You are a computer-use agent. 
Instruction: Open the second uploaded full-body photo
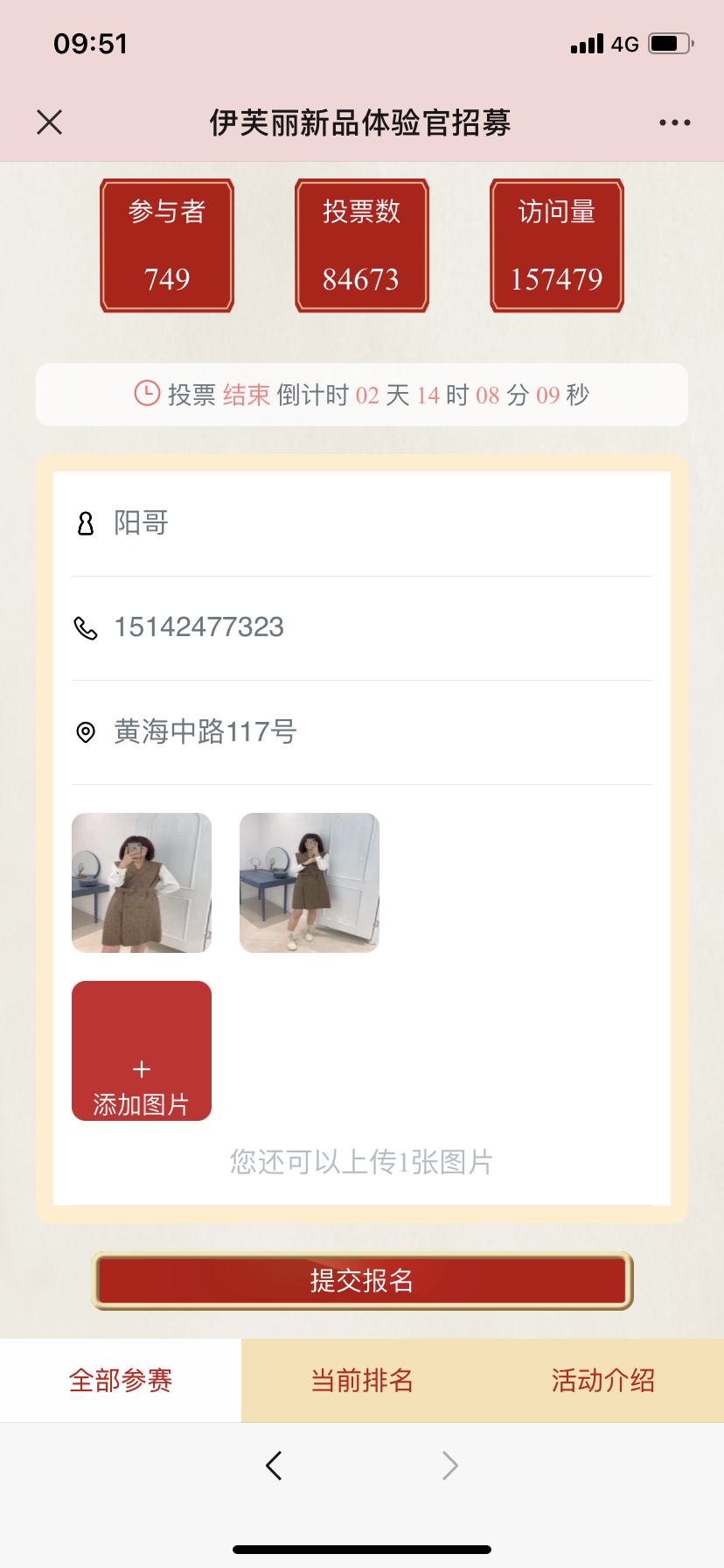pyautogui.click(x=310, y=883)
